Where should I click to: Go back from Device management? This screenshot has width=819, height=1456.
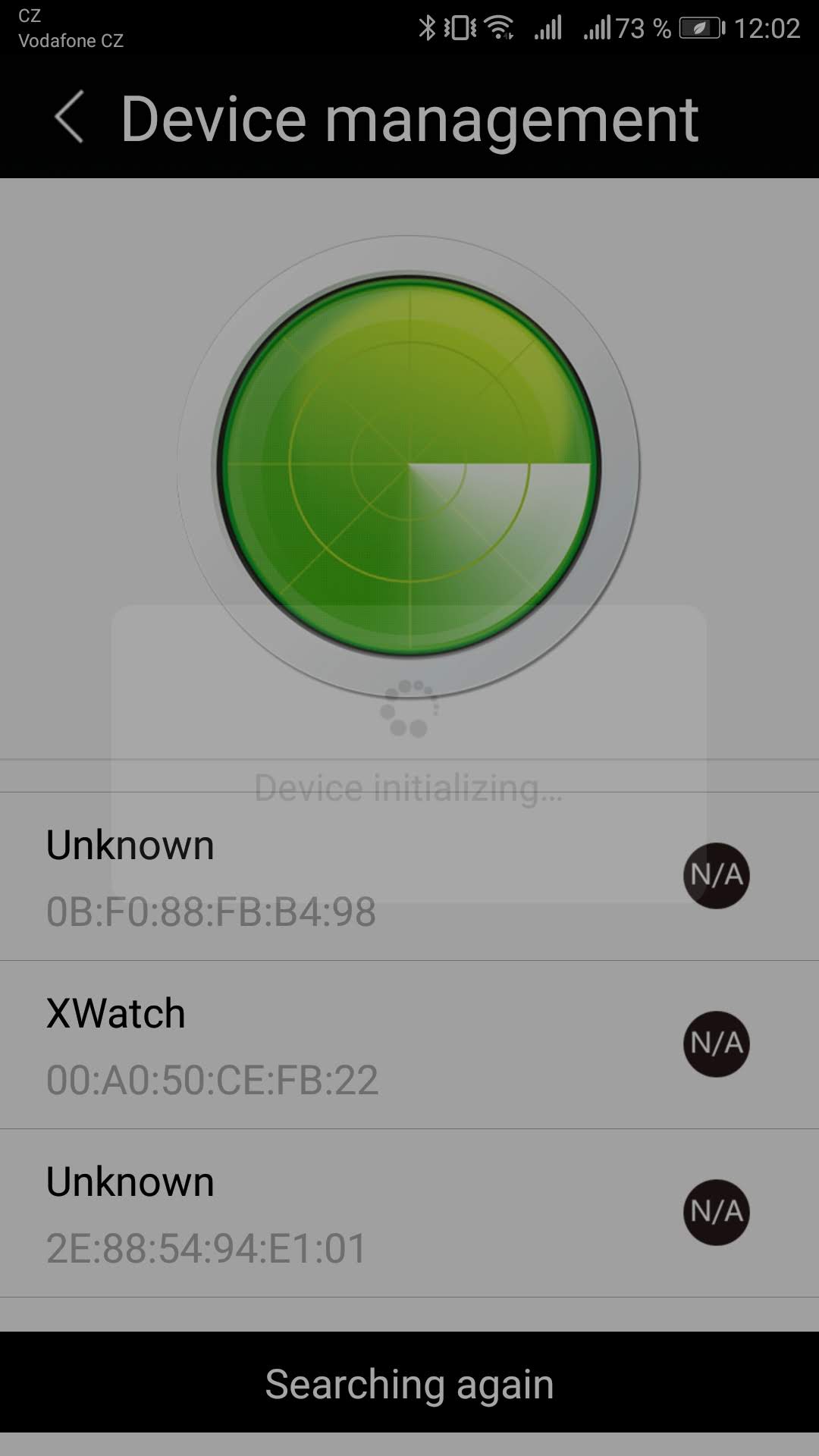(69, 118)
